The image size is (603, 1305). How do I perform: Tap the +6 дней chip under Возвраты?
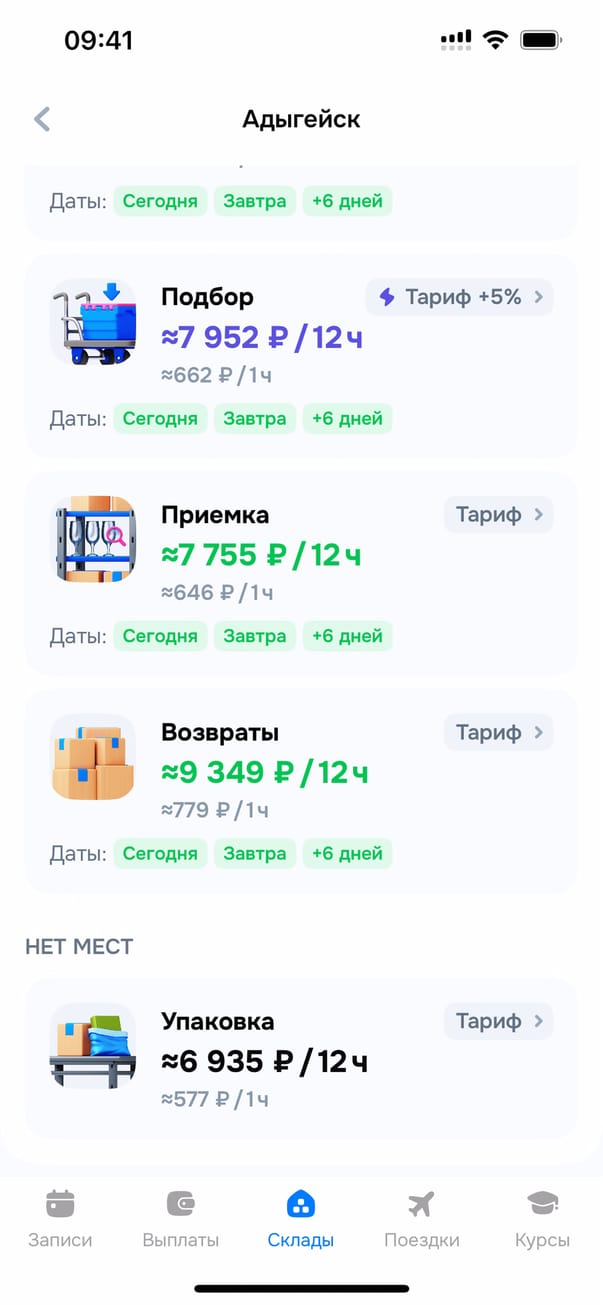(x=347, y=854)
